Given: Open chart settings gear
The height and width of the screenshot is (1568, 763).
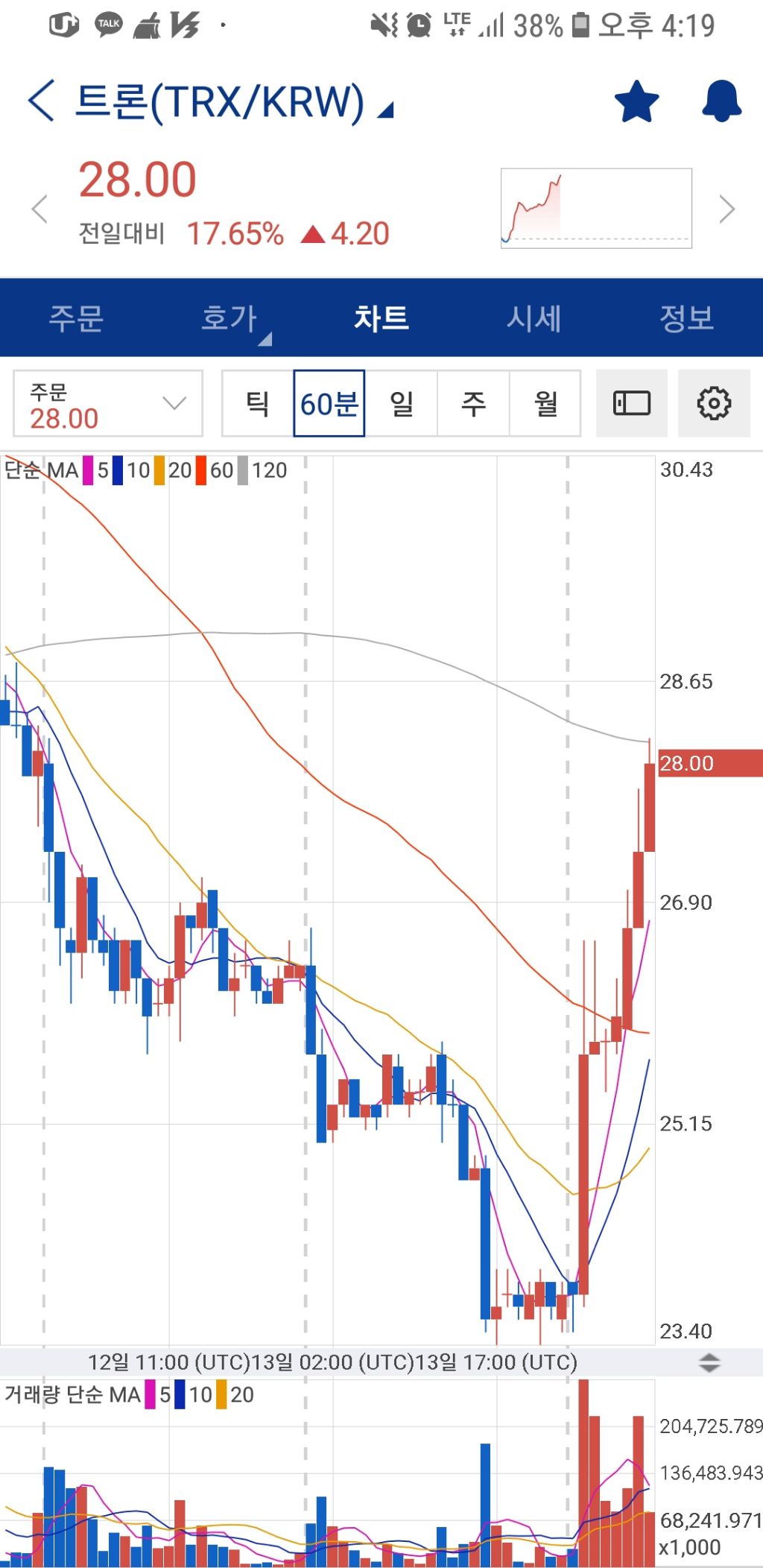Looking at the screenshot, I should (x=714, y=404).
